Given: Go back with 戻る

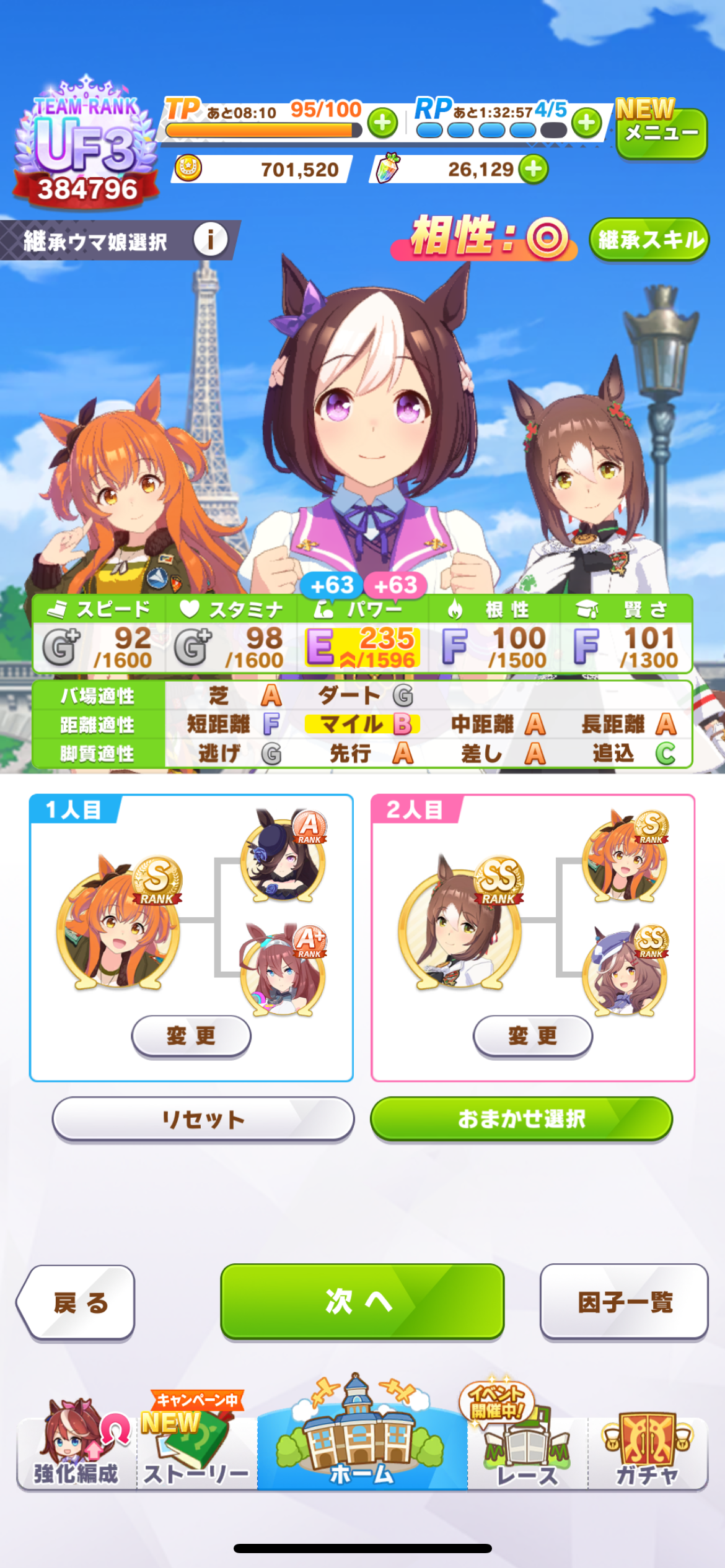Looking at the screenshot, I should (77, 1302).
